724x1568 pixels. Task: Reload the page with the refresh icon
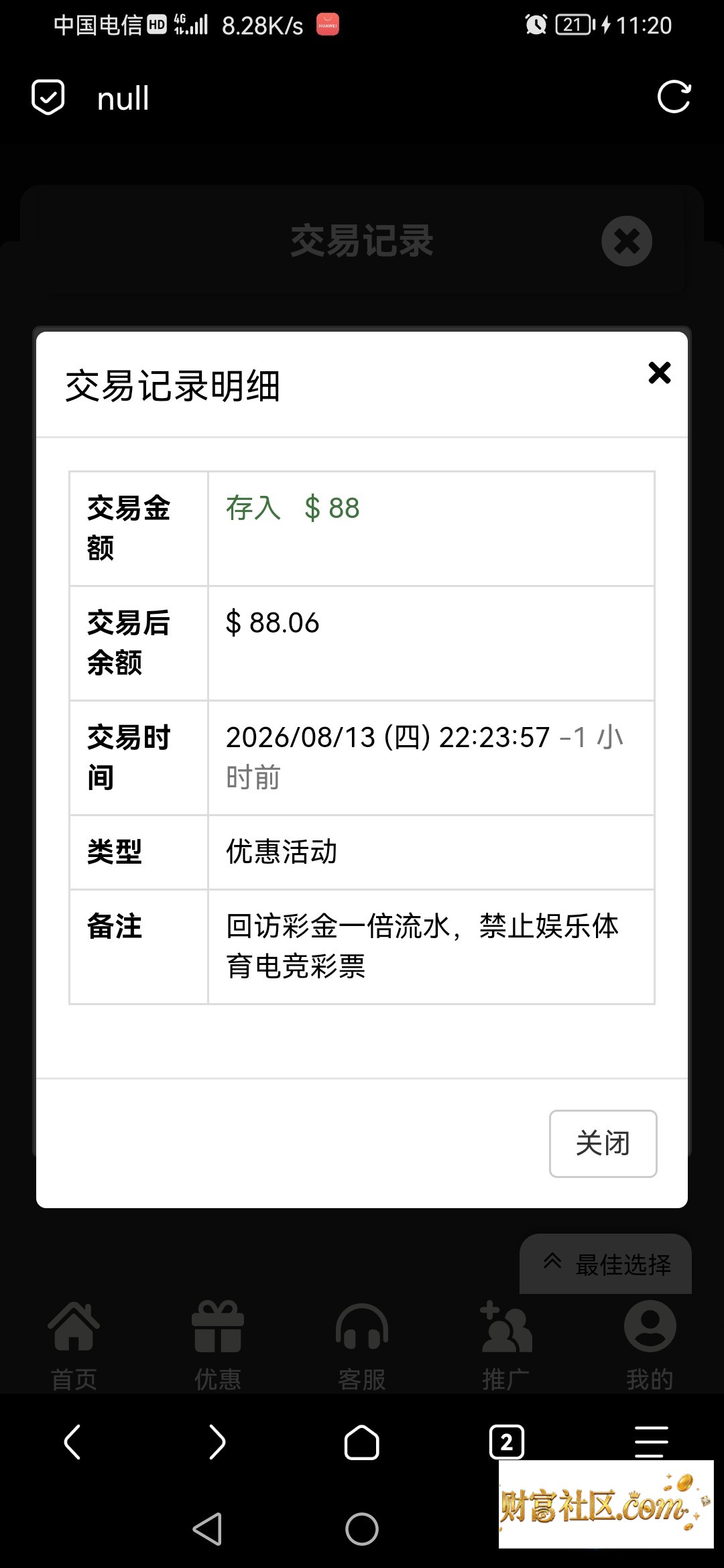pyautogui.click(x=674, y=97)
